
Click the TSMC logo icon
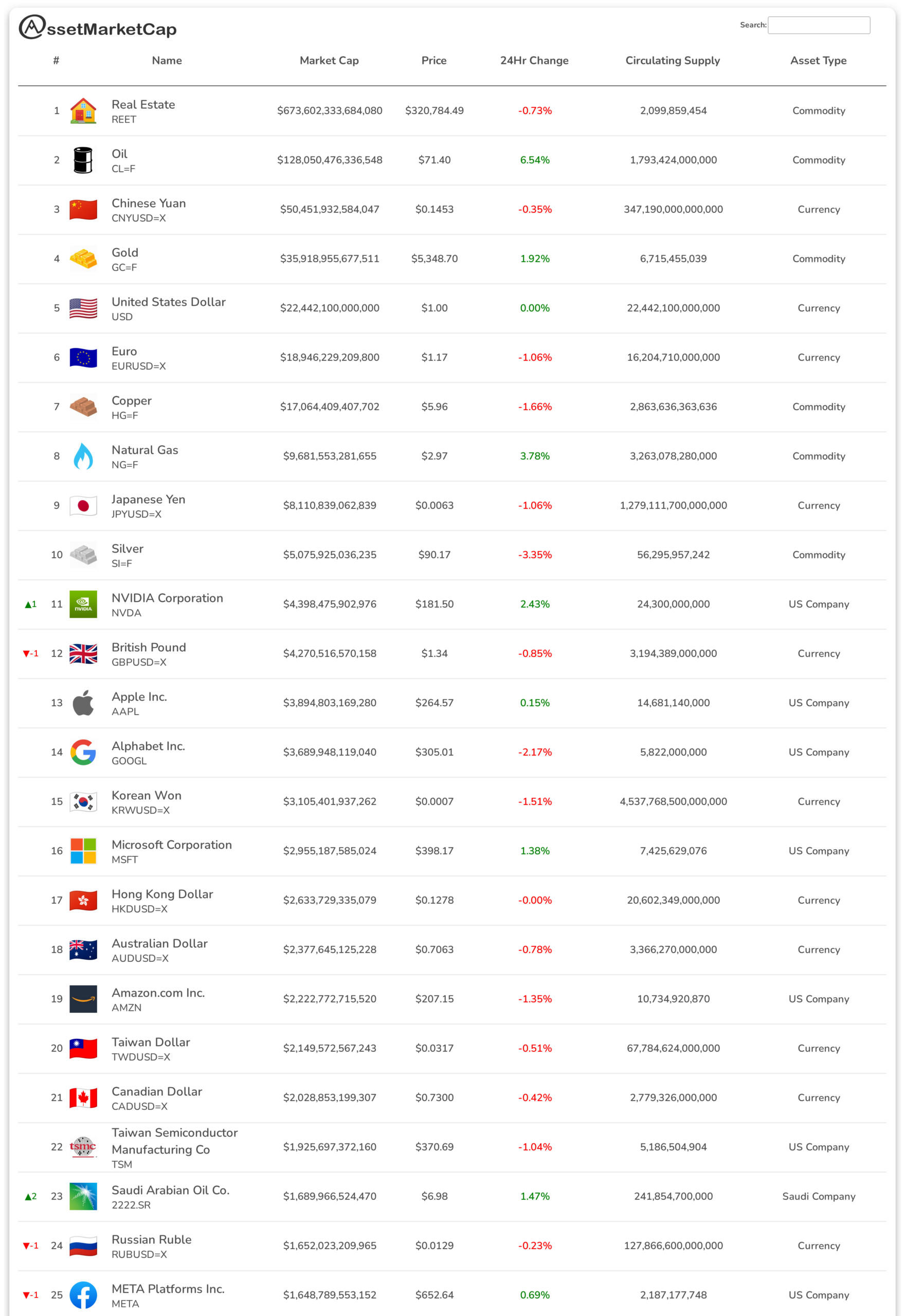(x=83, y=1146)
